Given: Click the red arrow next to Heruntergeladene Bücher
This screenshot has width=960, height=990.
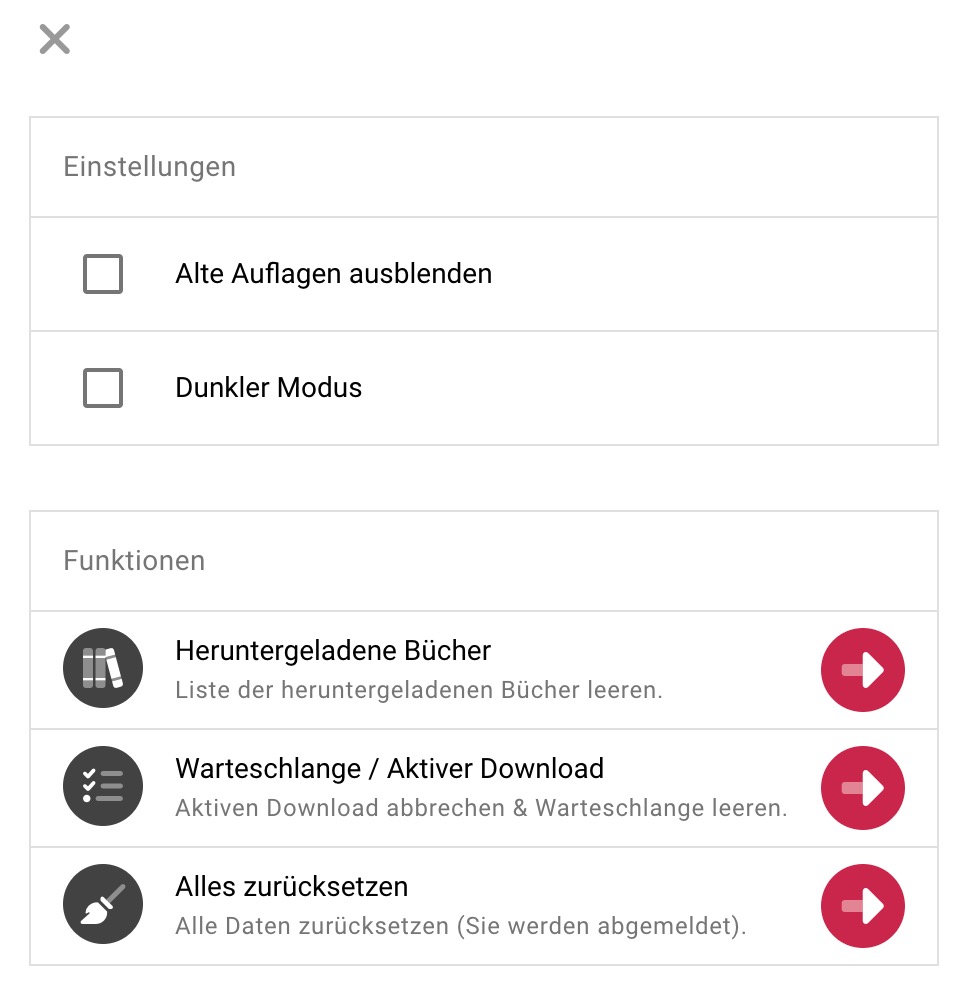Looking at the screenshot, I should click(862, 669).
